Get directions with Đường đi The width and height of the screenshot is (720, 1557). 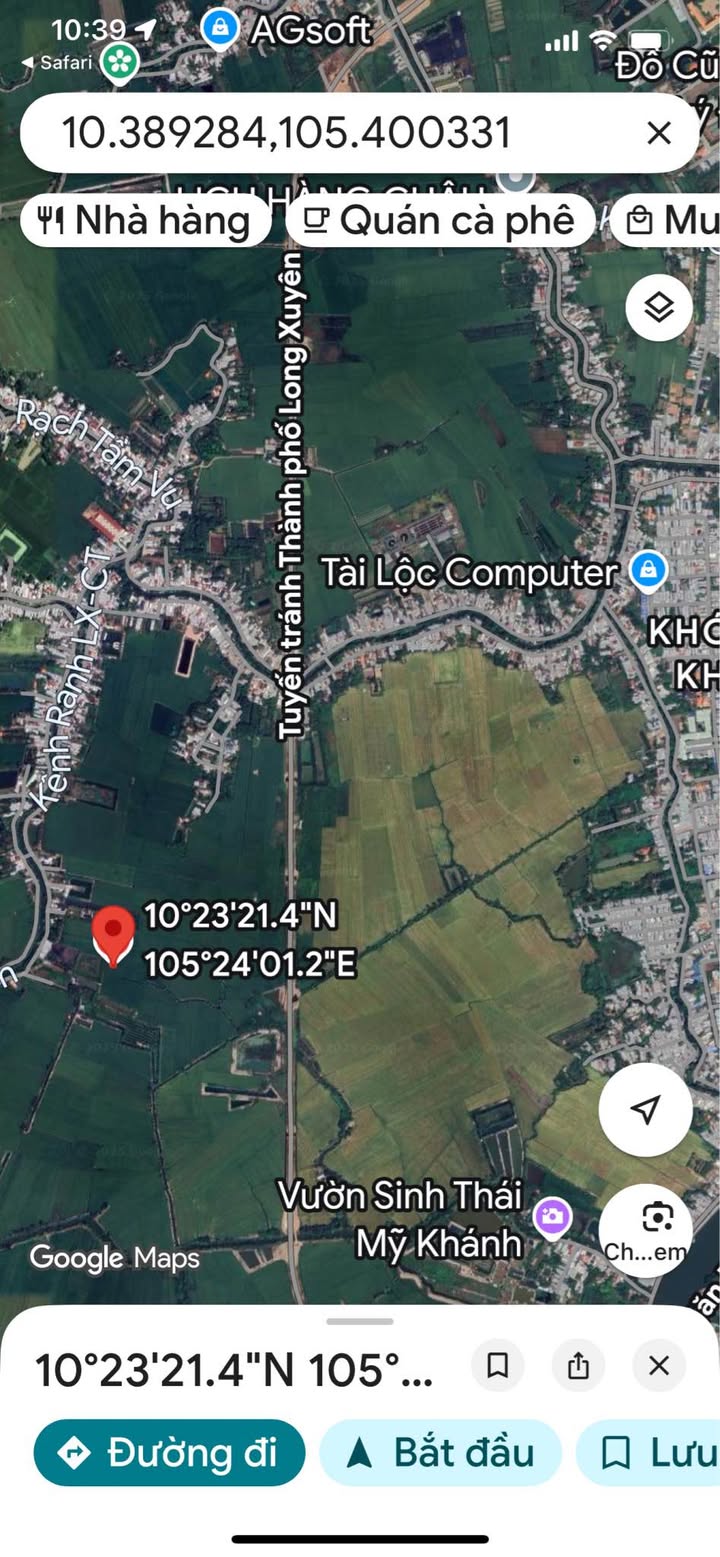[x=169, y=1452]
